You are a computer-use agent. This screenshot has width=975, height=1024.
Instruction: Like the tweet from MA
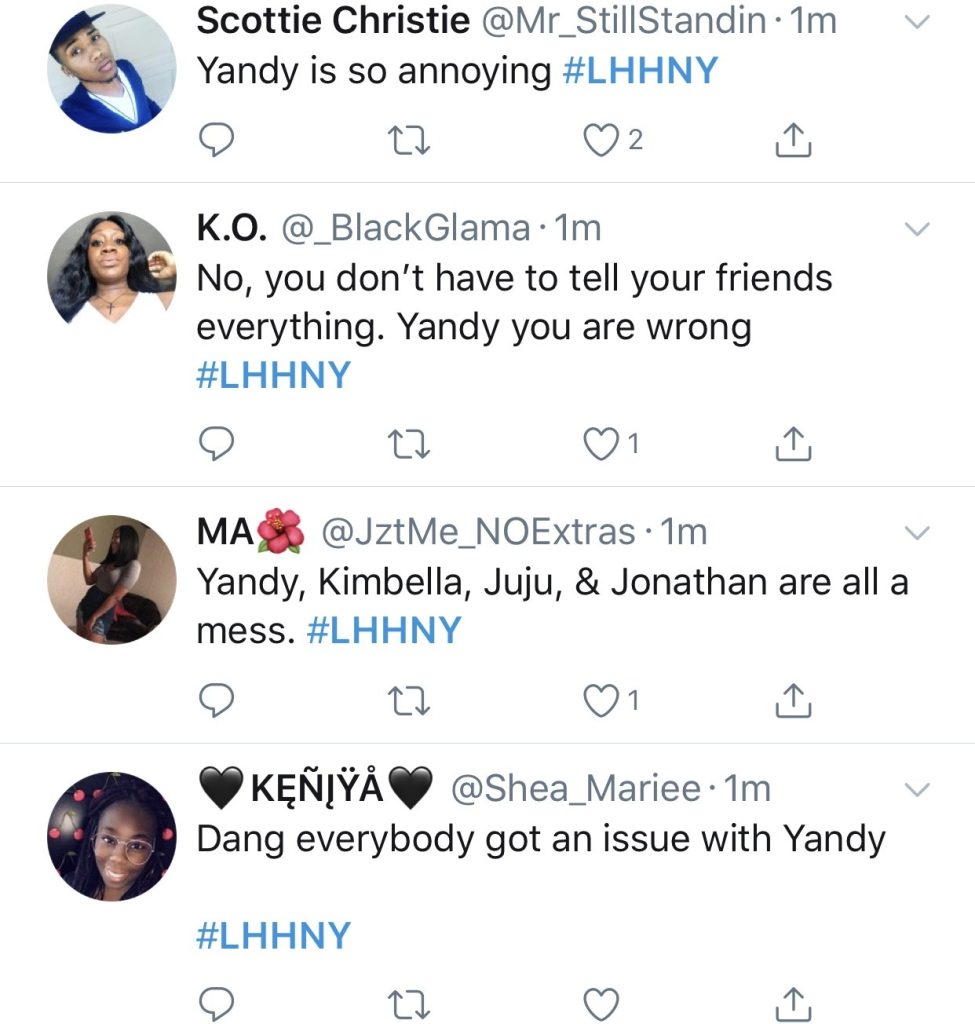pyautogui.click(x=601, y=702)
